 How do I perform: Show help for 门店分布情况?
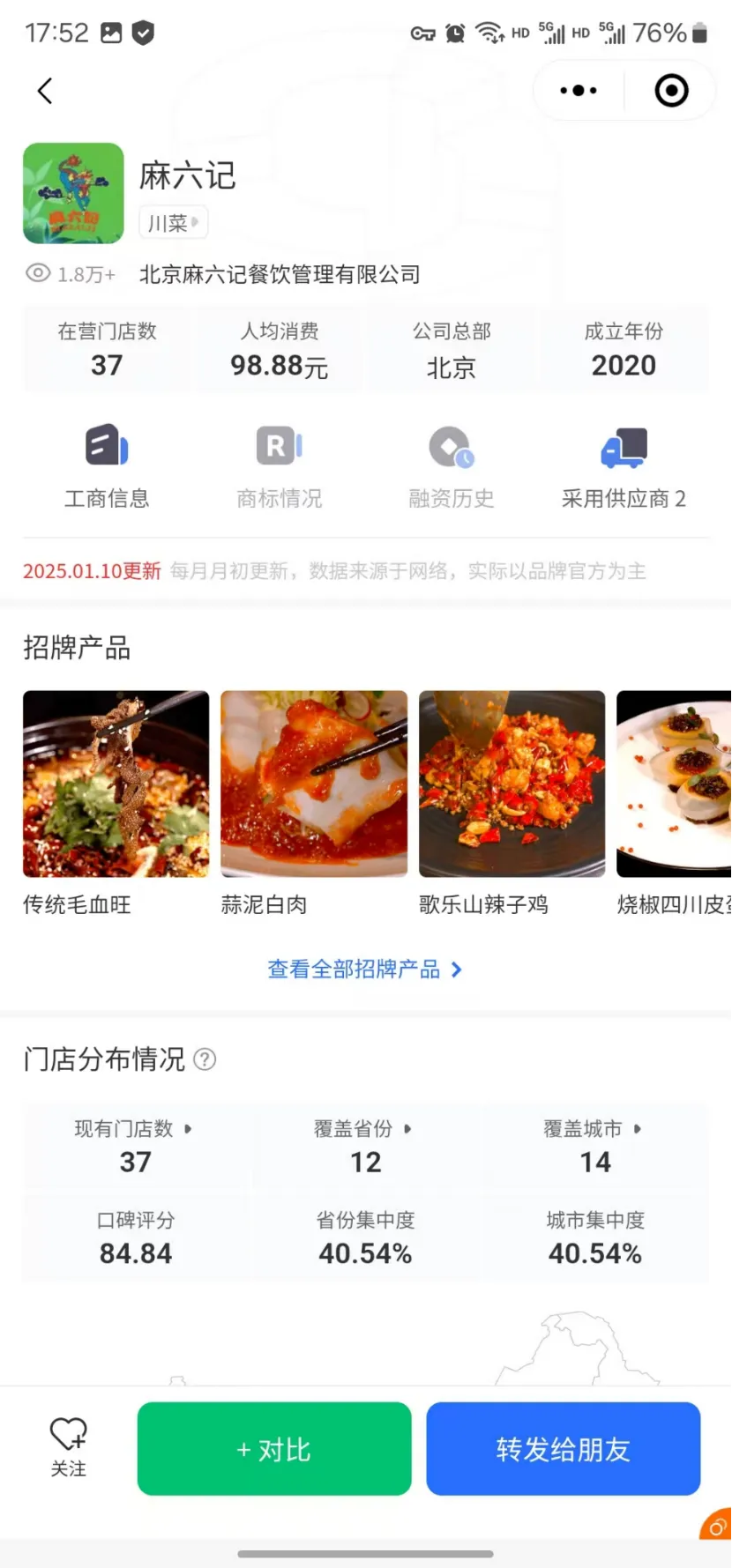click(205, 1059)
